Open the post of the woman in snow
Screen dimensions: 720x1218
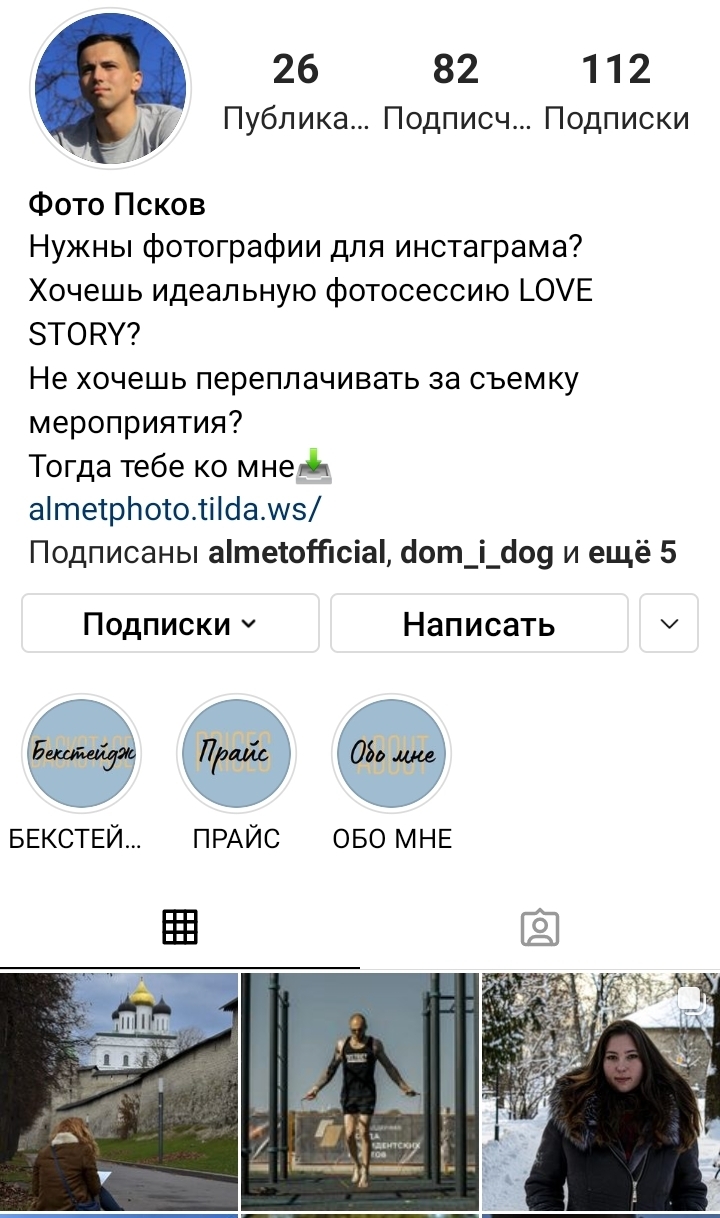coord(601,1092)
